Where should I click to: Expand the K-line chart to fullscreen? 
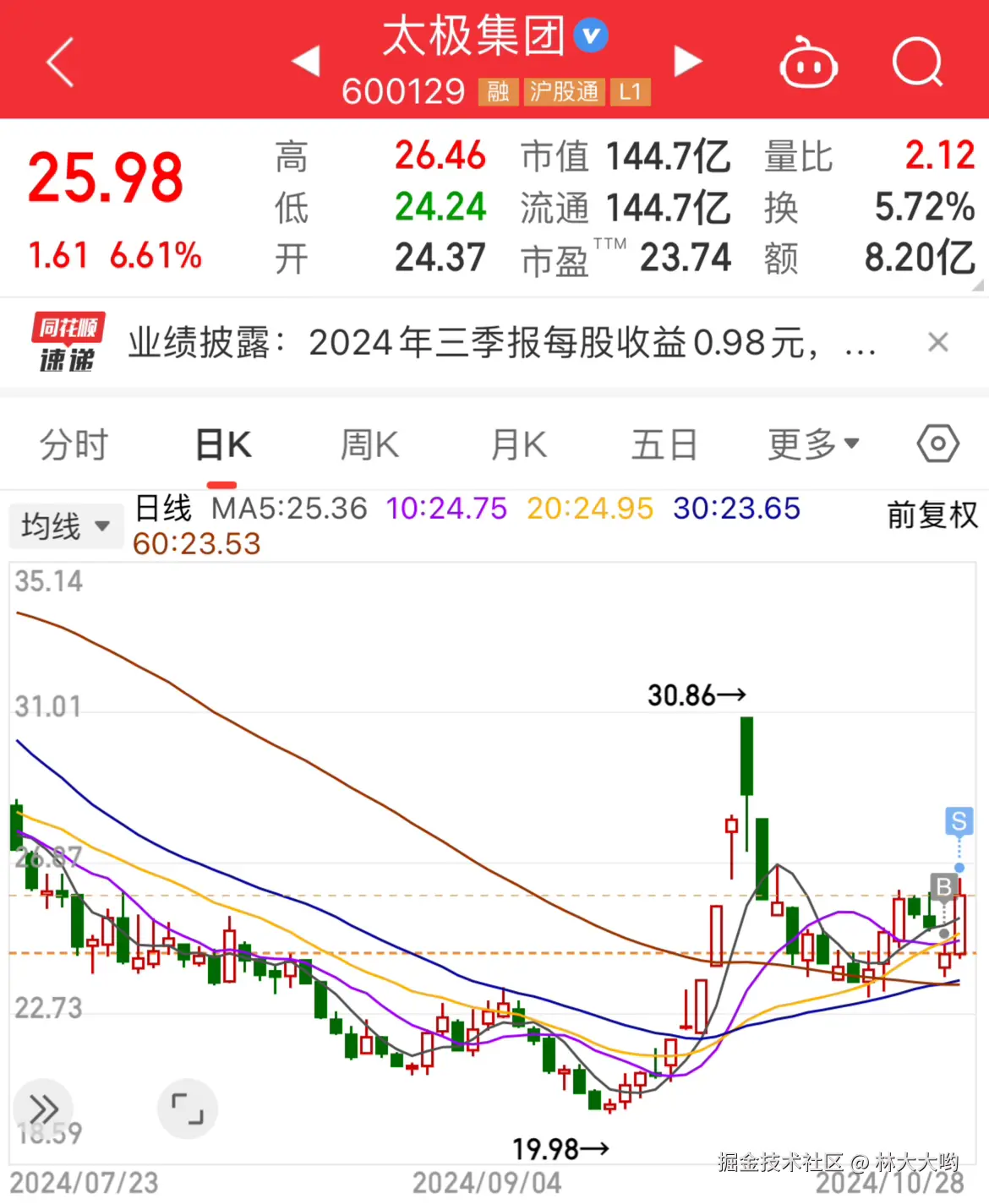pyautogui.click(x=188, y=1109)
